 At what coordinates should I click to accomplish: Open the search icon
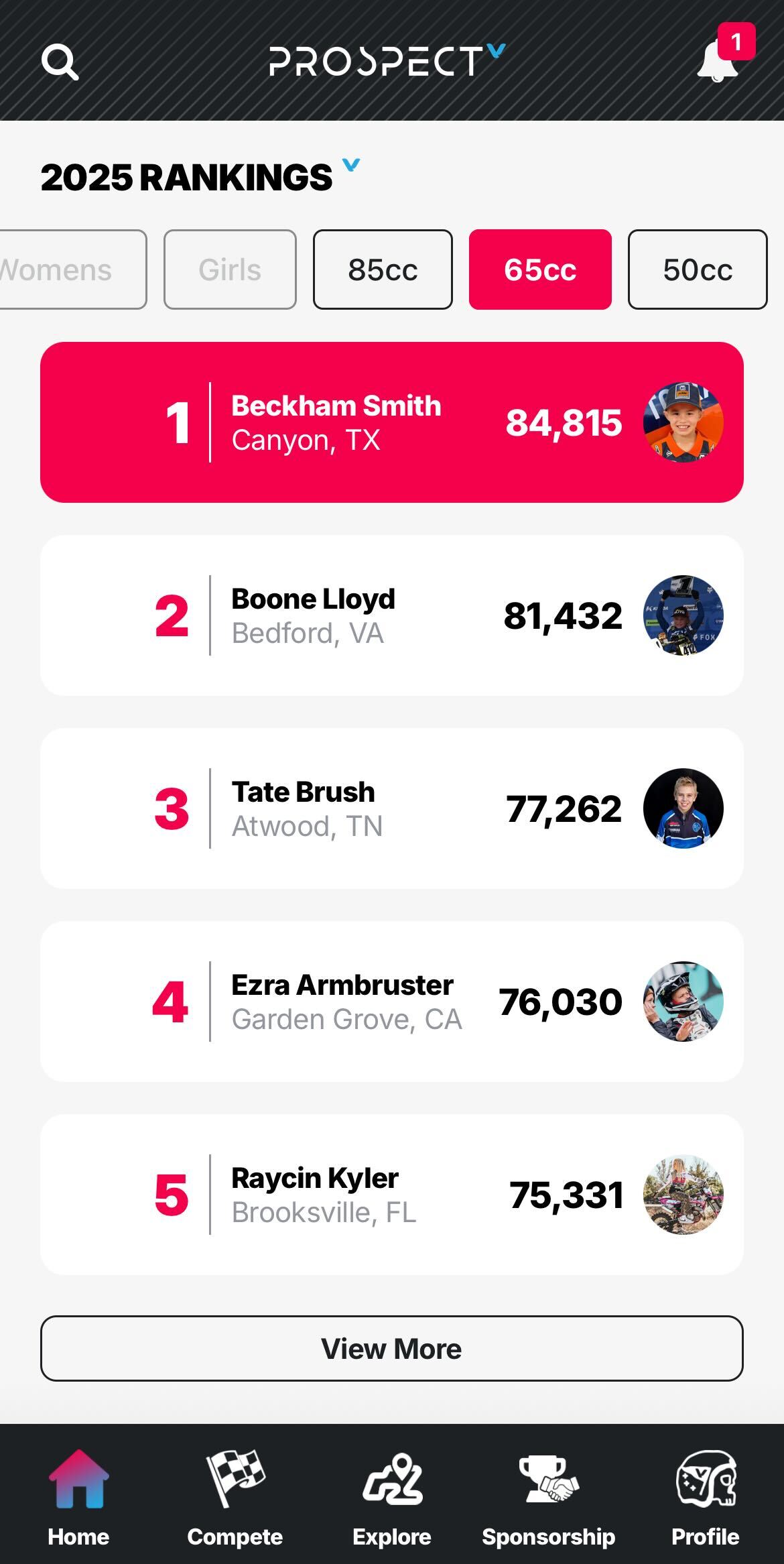[x=60, y=62]
